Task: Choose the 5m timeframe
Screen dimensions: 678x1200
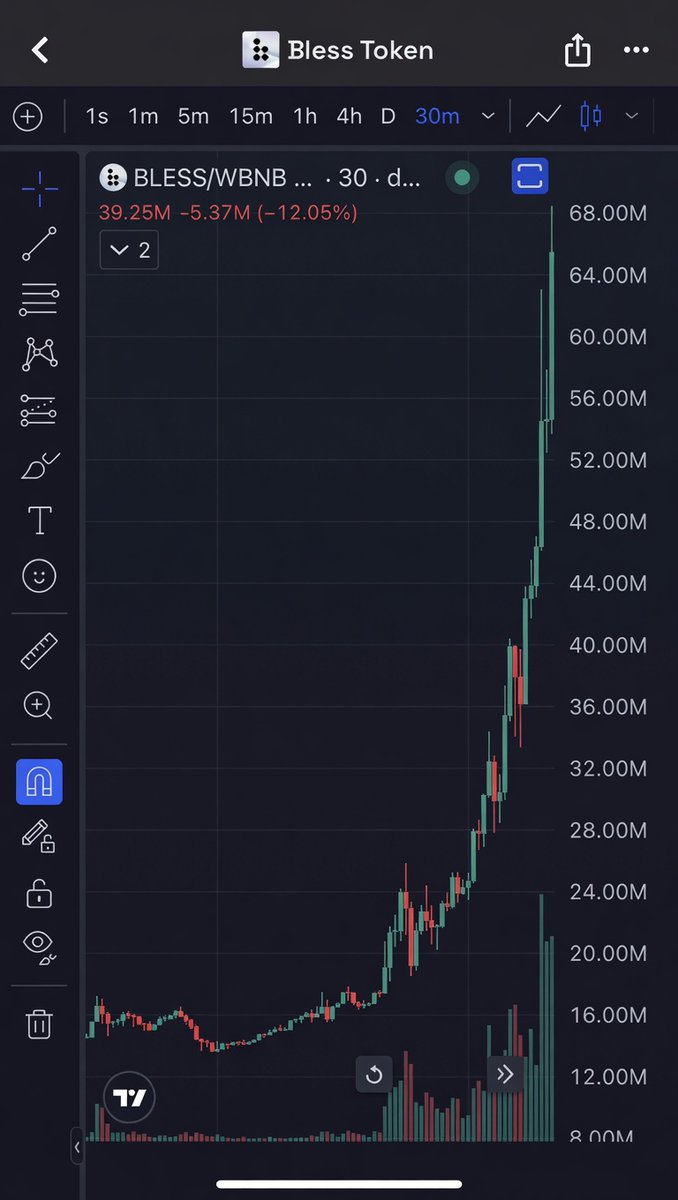Action: coord(193,117)
